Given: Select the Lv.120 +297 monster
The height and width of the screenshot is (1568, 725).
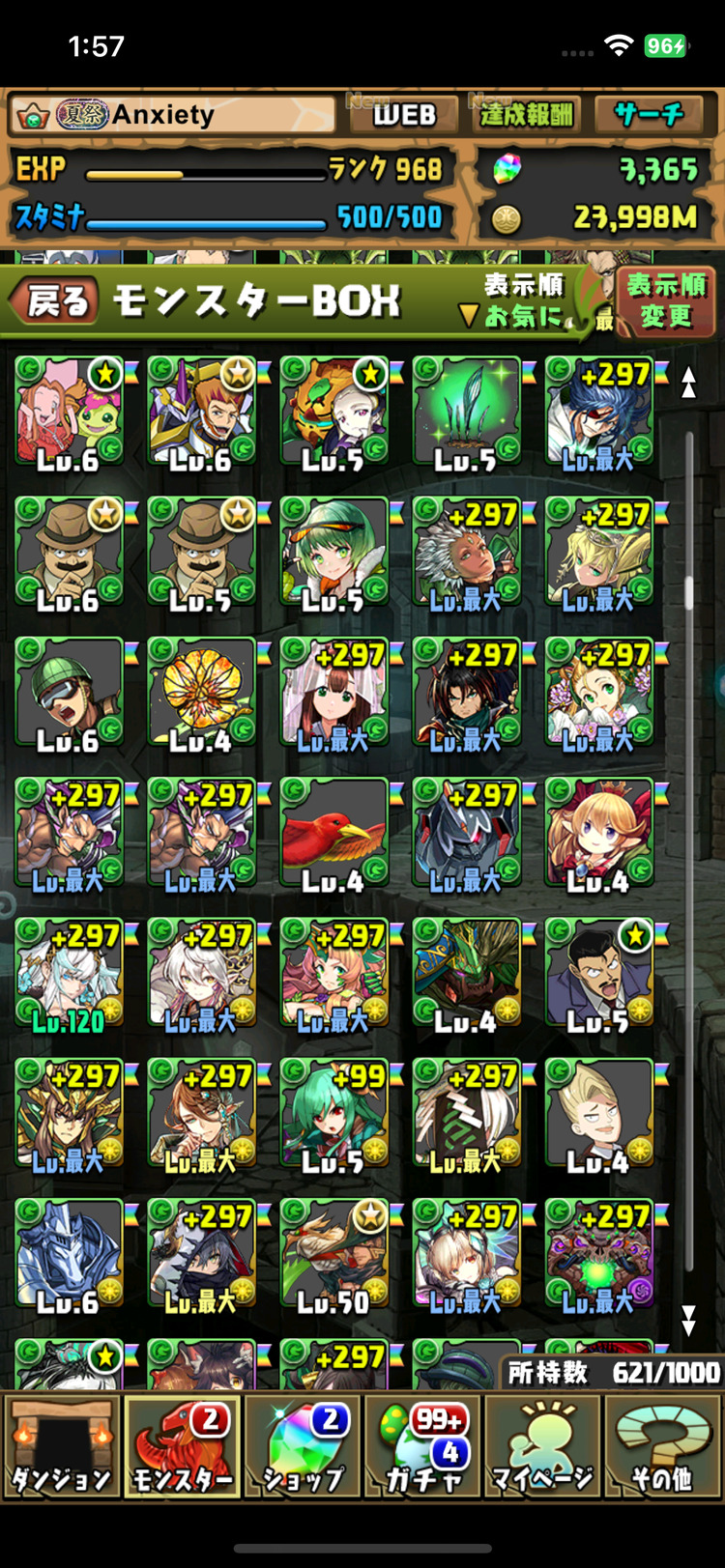Looking at the screenshot, I should pos(70,975).
